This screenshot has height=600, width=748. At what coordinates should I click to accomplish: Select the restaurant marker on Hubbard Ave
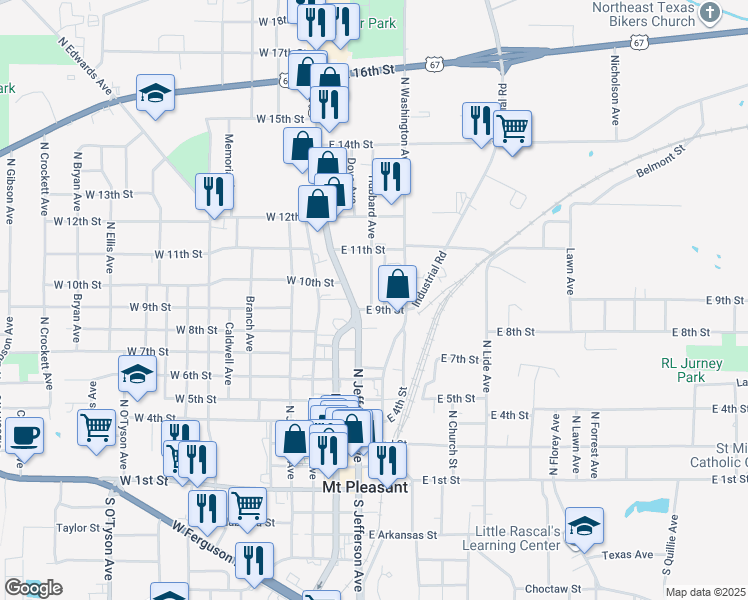392,177
